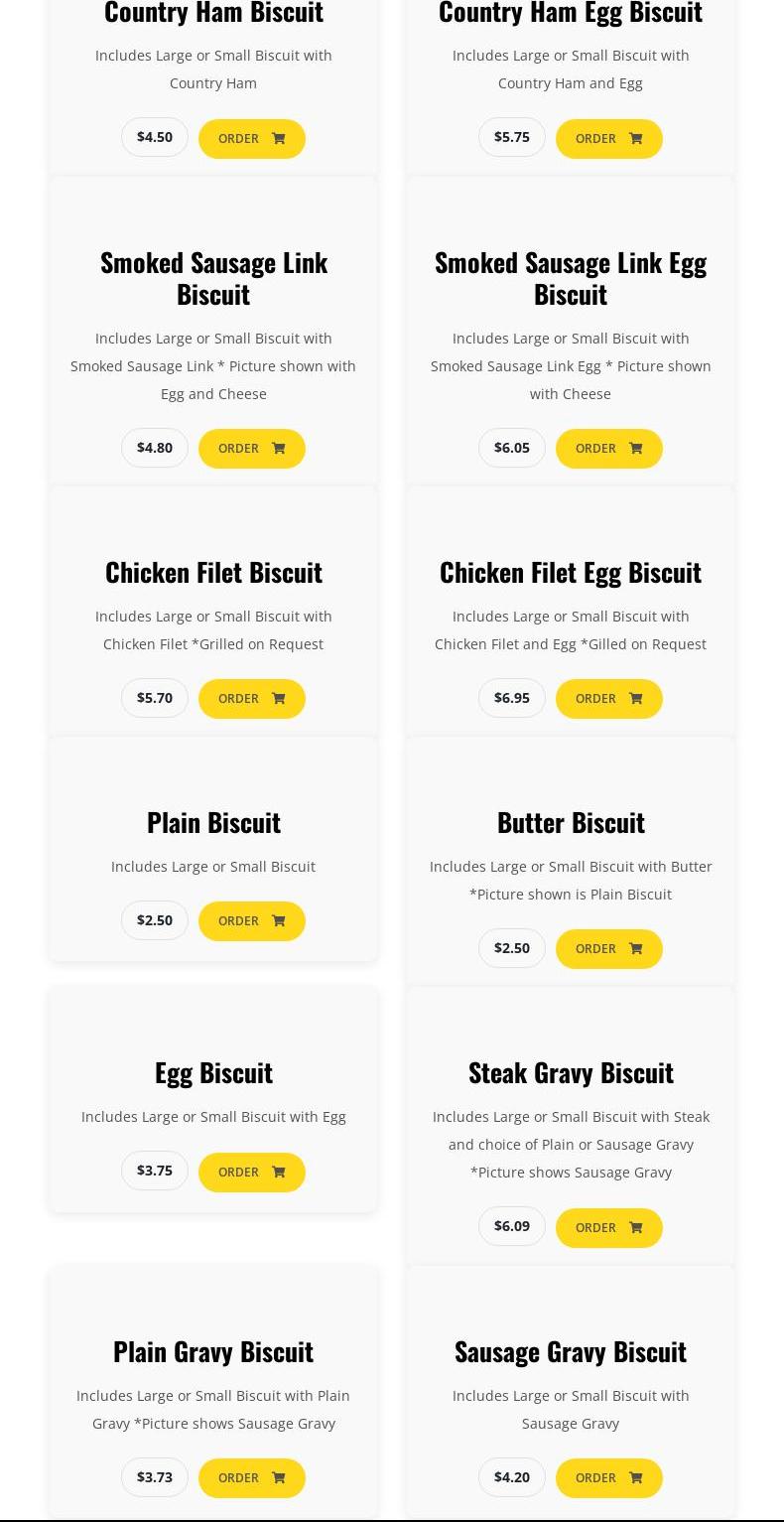Order the Country Ham Biscuit
The image size is (784, 1522).
coord(251,139)
